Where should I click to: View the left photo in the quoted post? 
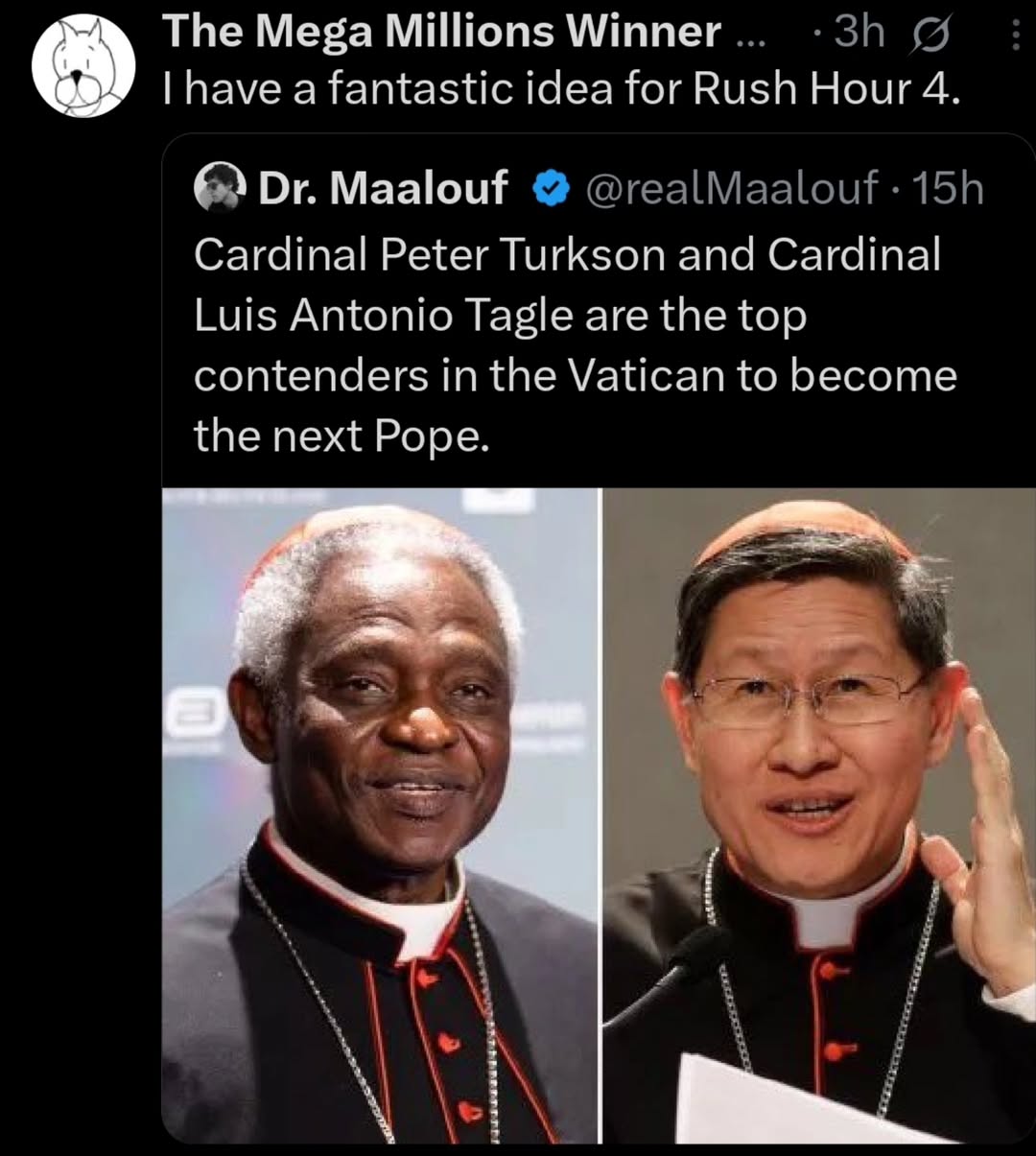pyautogui.click(x=380, y=815)
